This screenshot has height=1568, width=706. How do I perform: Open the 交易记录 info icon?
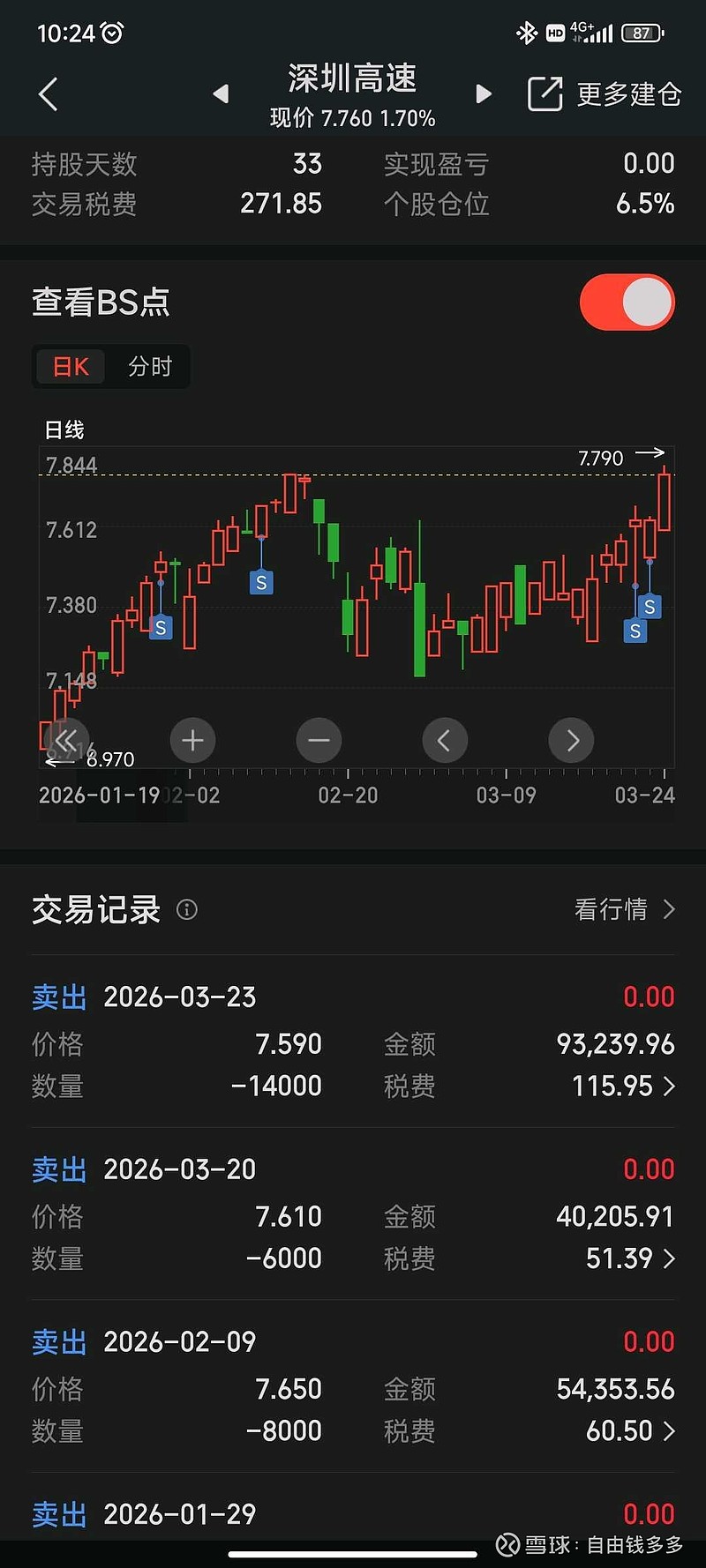tap(187, 909)
